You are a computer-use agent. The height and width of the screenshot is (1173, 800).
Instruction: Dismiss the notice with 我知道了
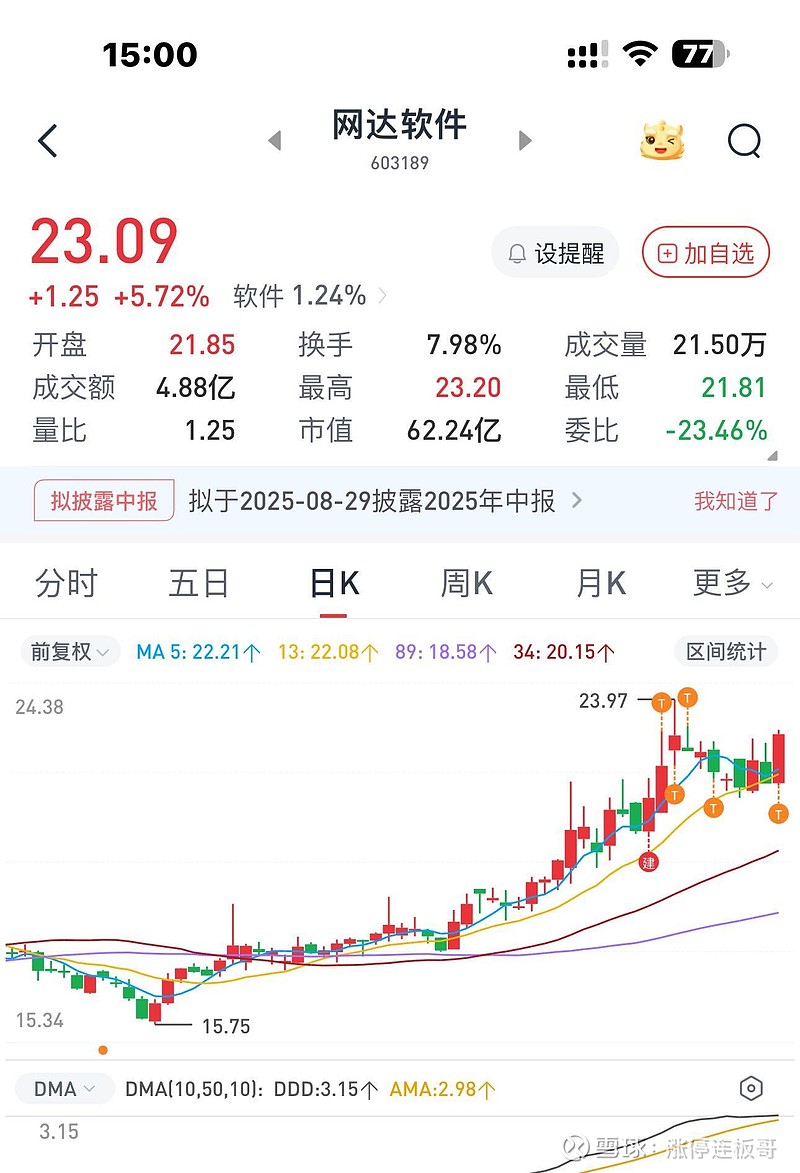tap(736, 501)
